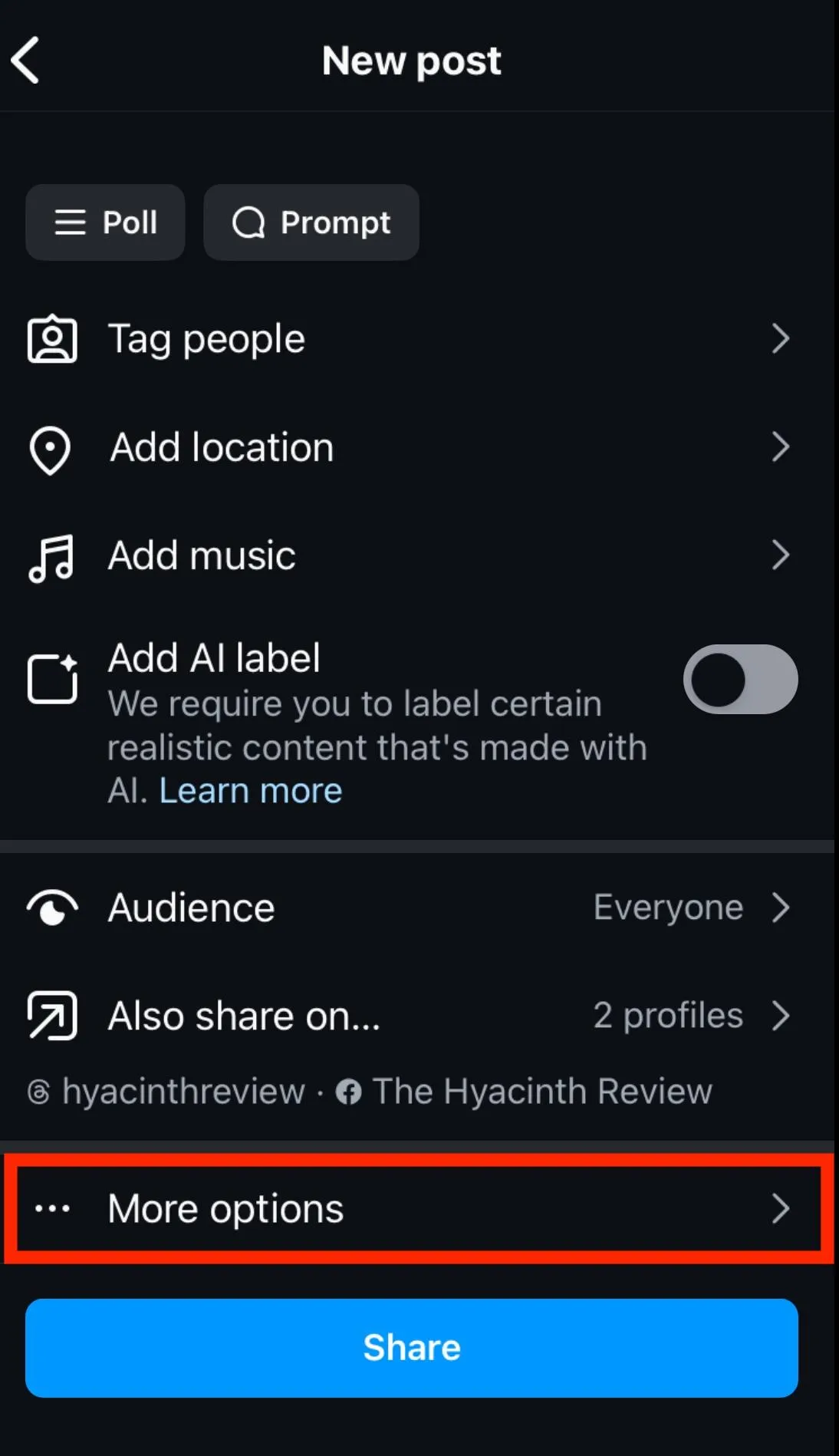Image resolution: width=839 pixels, height=1456 pixels.
Task: Expand the Tag people row
Action: (x=781, y=339)
